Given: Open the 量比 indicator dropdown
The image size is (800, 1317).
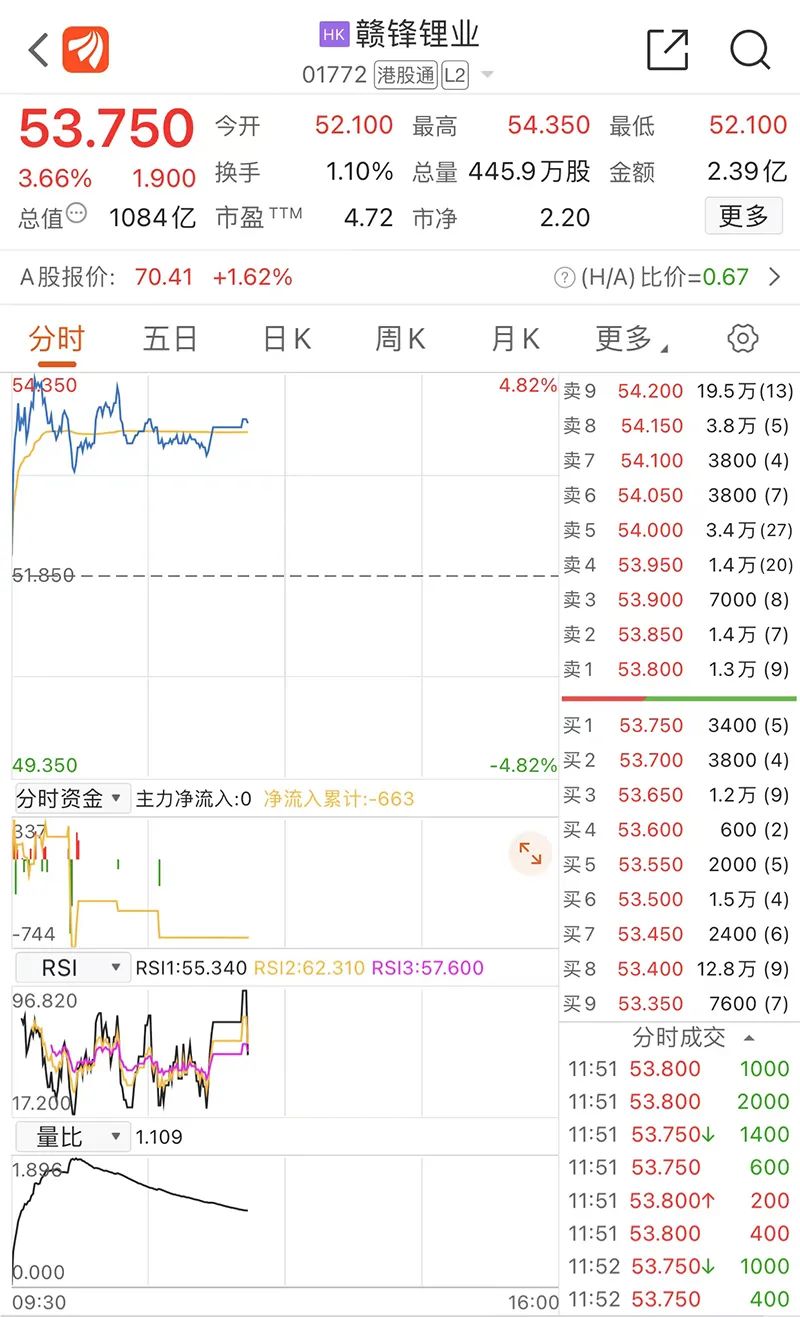Looking at the screenshot, I should click(x=72, y=1137).
